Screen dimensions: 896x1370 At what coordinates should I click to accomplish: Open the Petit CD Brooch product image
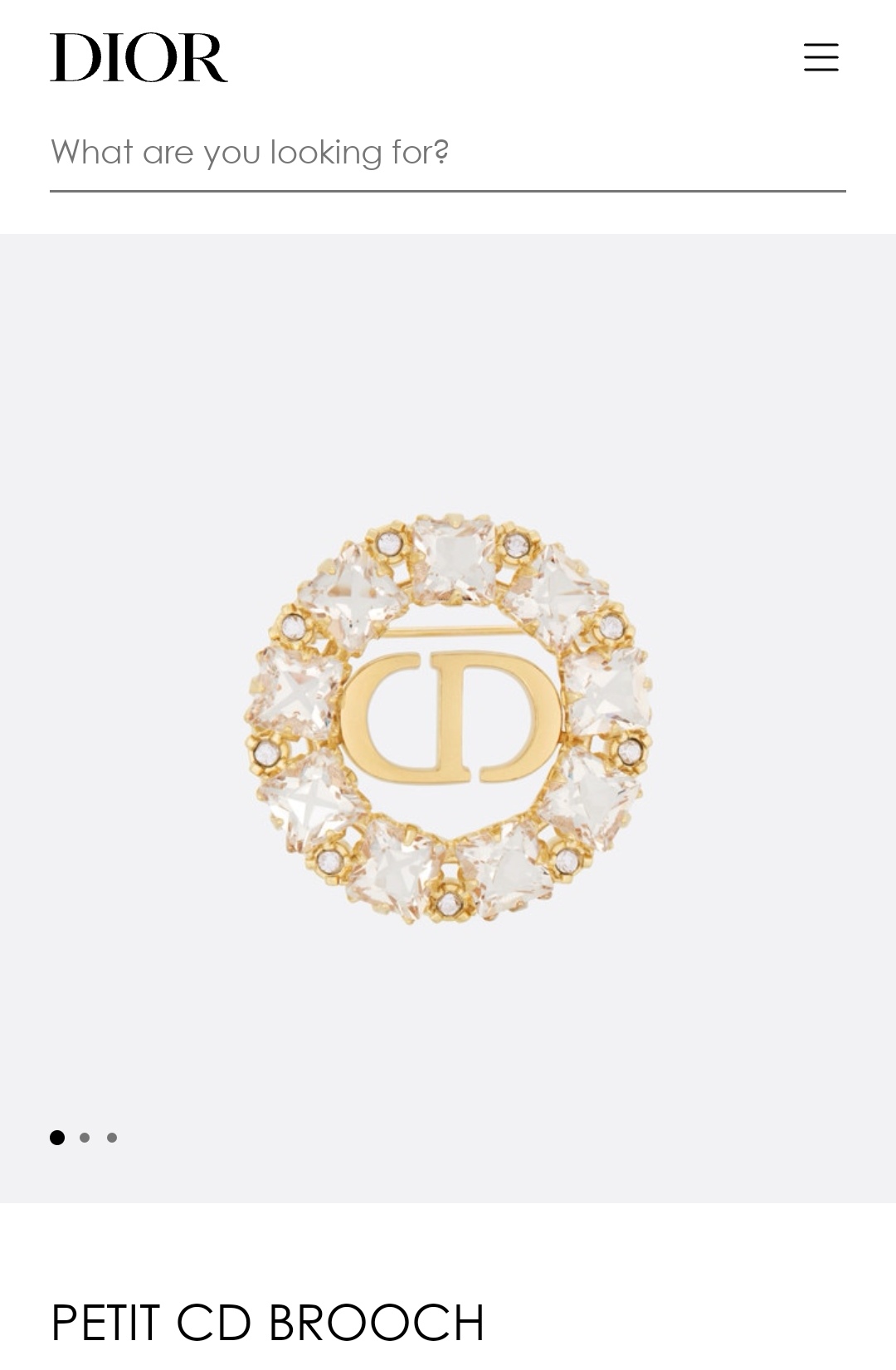[448, 718]
